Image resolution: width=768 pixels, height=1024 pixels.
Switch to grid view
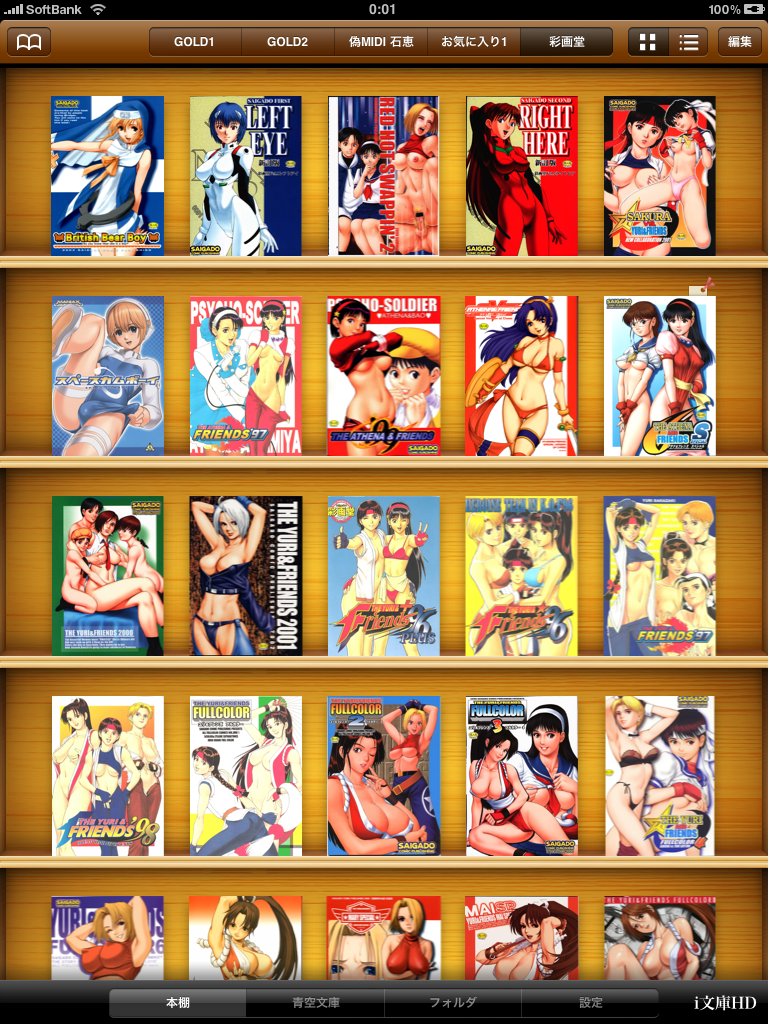coord(648,42)
